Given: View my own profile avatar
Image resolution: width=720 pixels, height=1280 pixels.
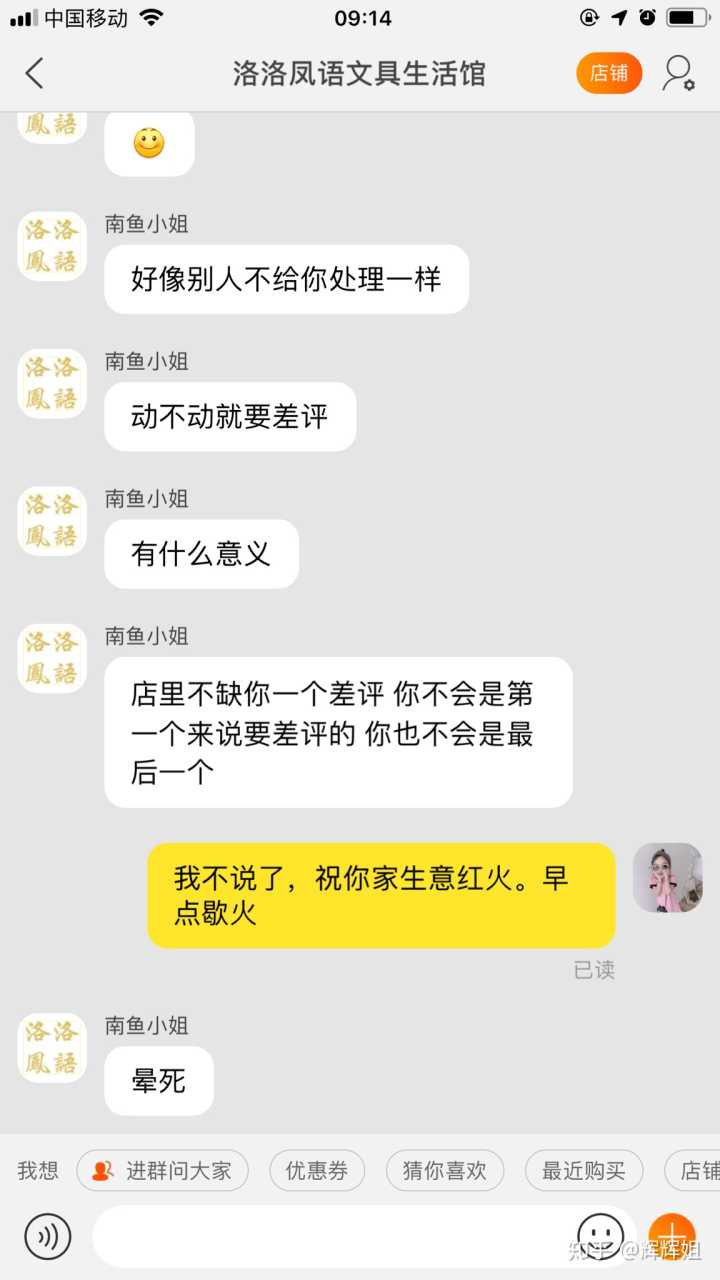Looking at the screenshot, I should [667, 877].
